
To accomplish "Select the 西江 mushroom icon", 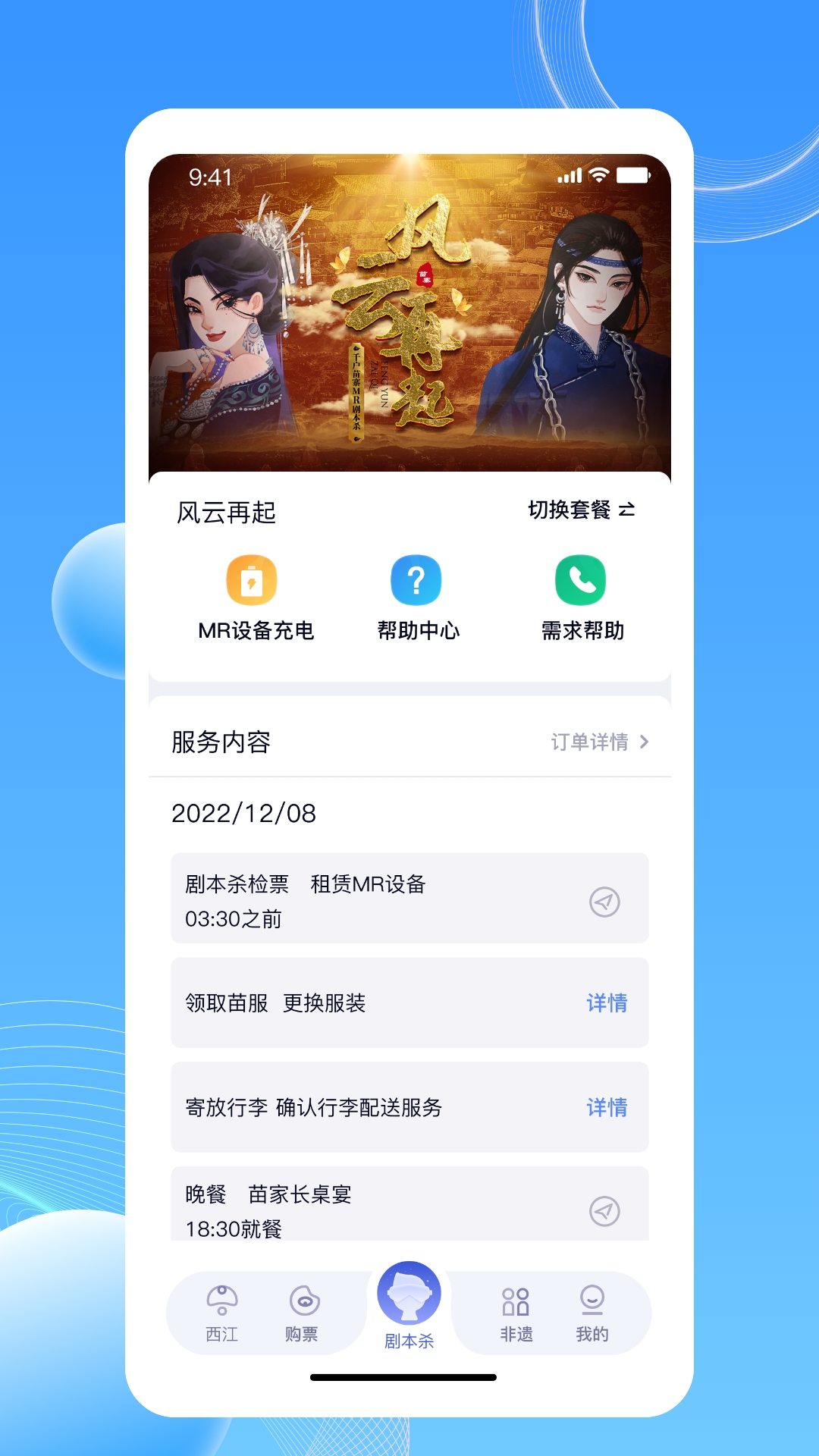I will point(222,1298).
